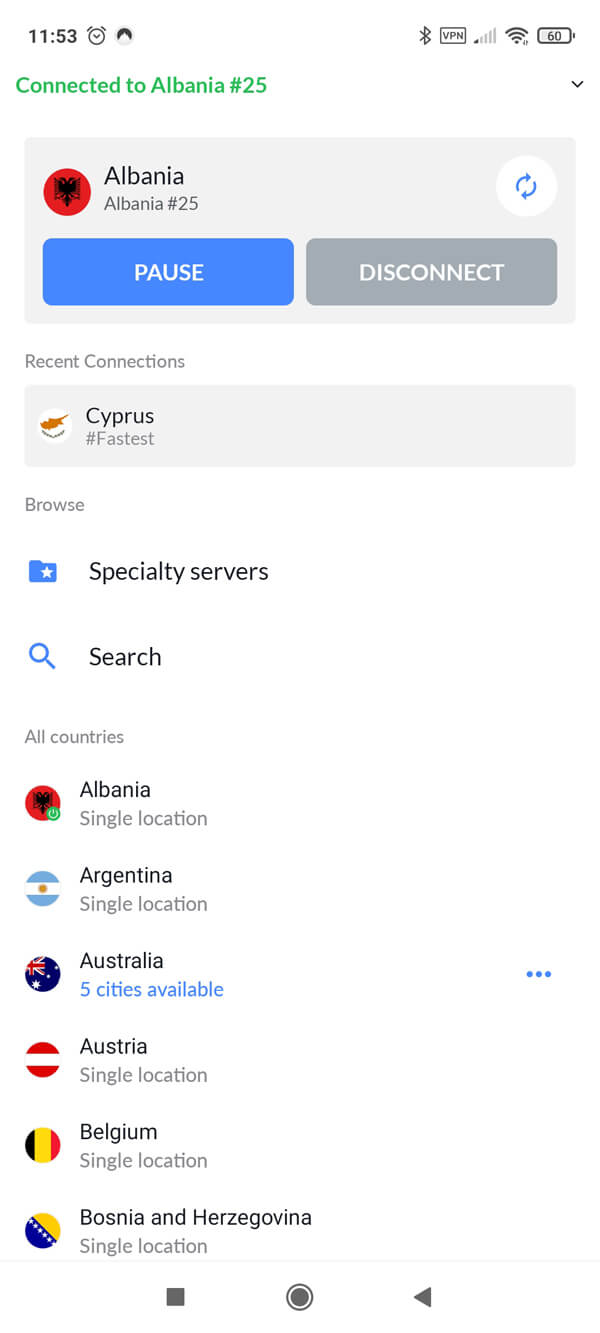Tap the refresh server icon
600x1333 pixels.
(526, 186)
